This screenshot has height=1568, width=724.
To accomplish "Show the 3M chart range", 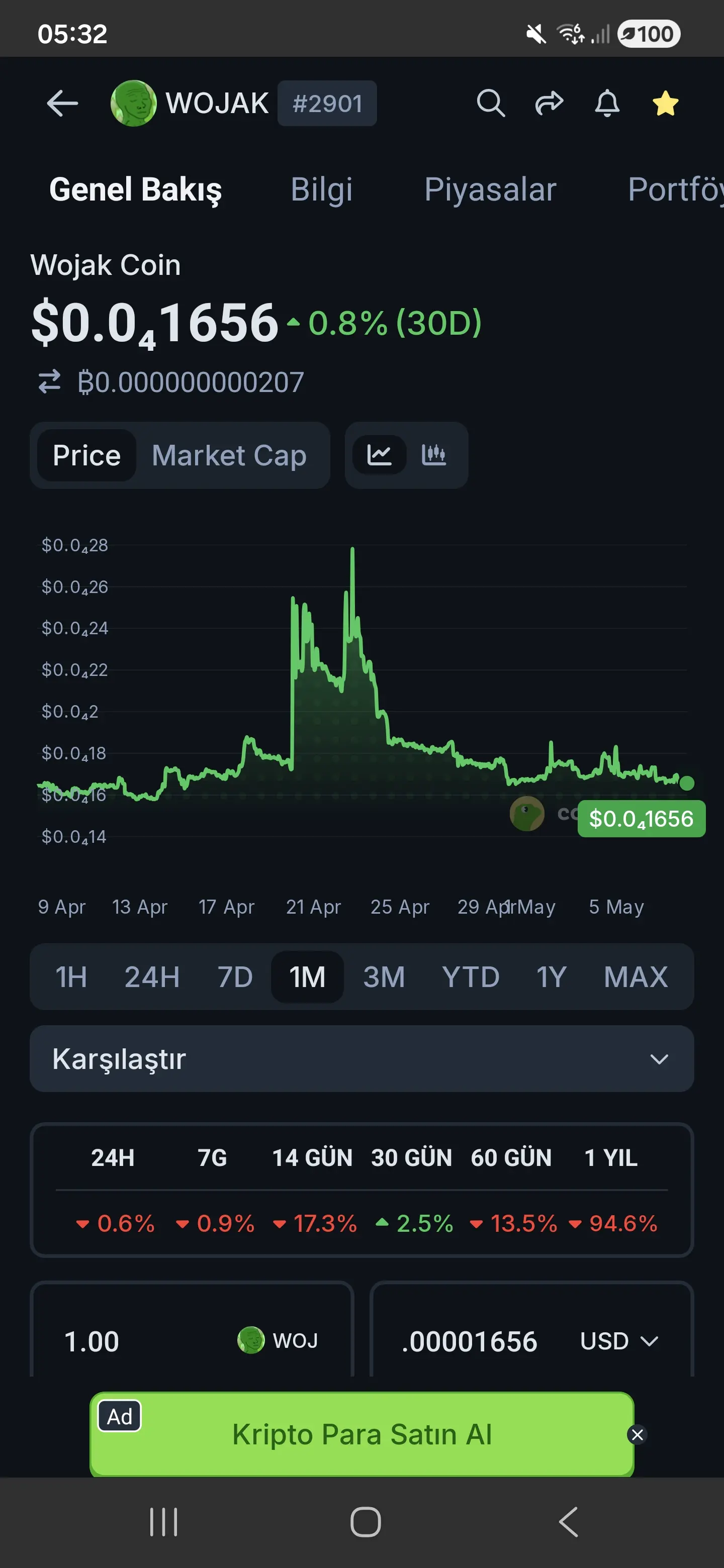I will (x=384, y=977).
